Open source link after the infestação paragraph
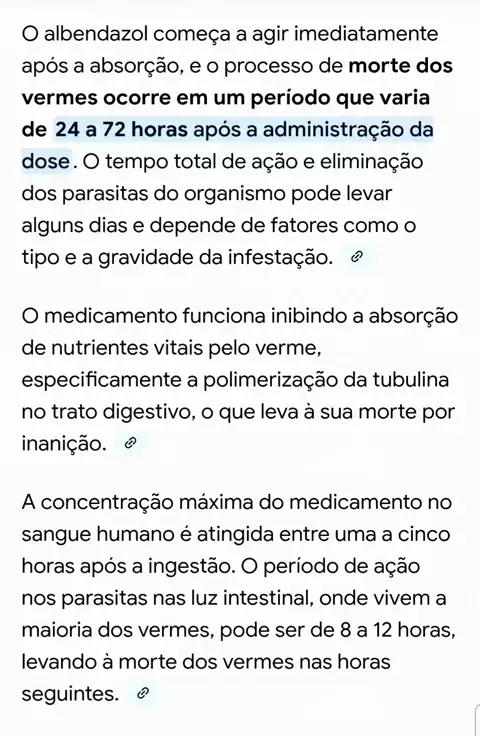The image size is (480, 736). [357, 256]
